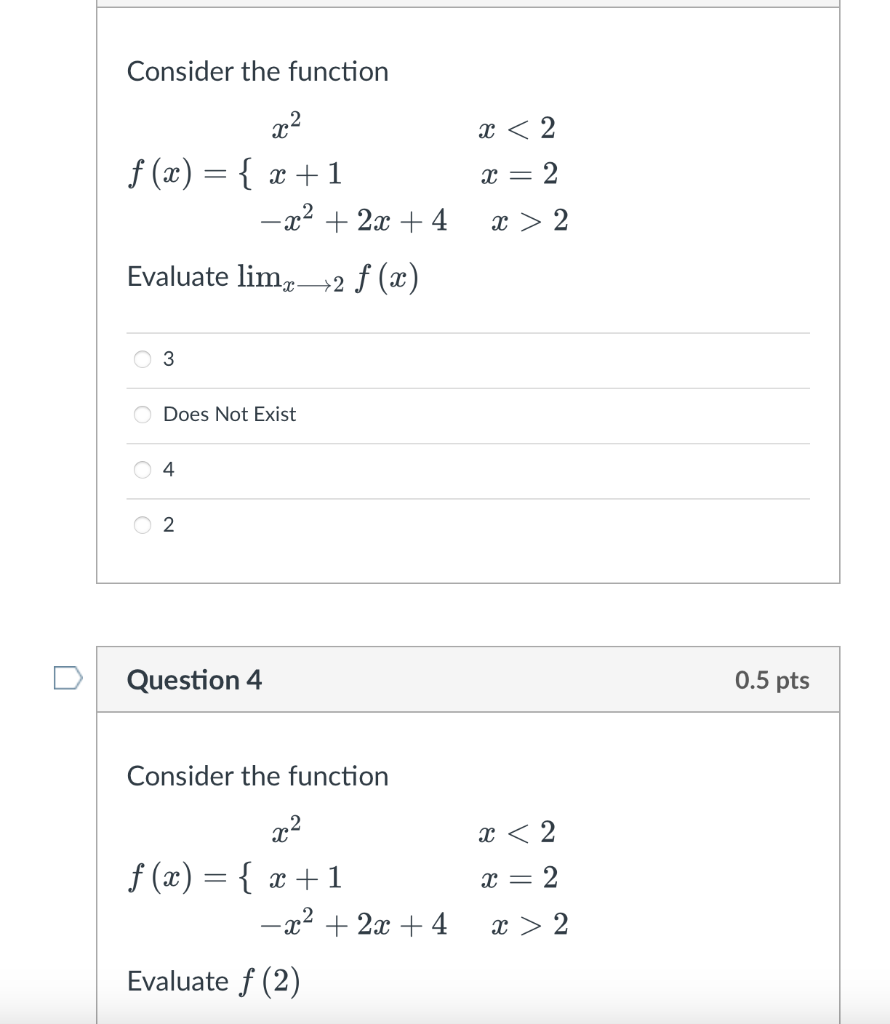Select the radio button for answer 3
This screenshot has height=1024, width=890.
(x=142, y=359)
